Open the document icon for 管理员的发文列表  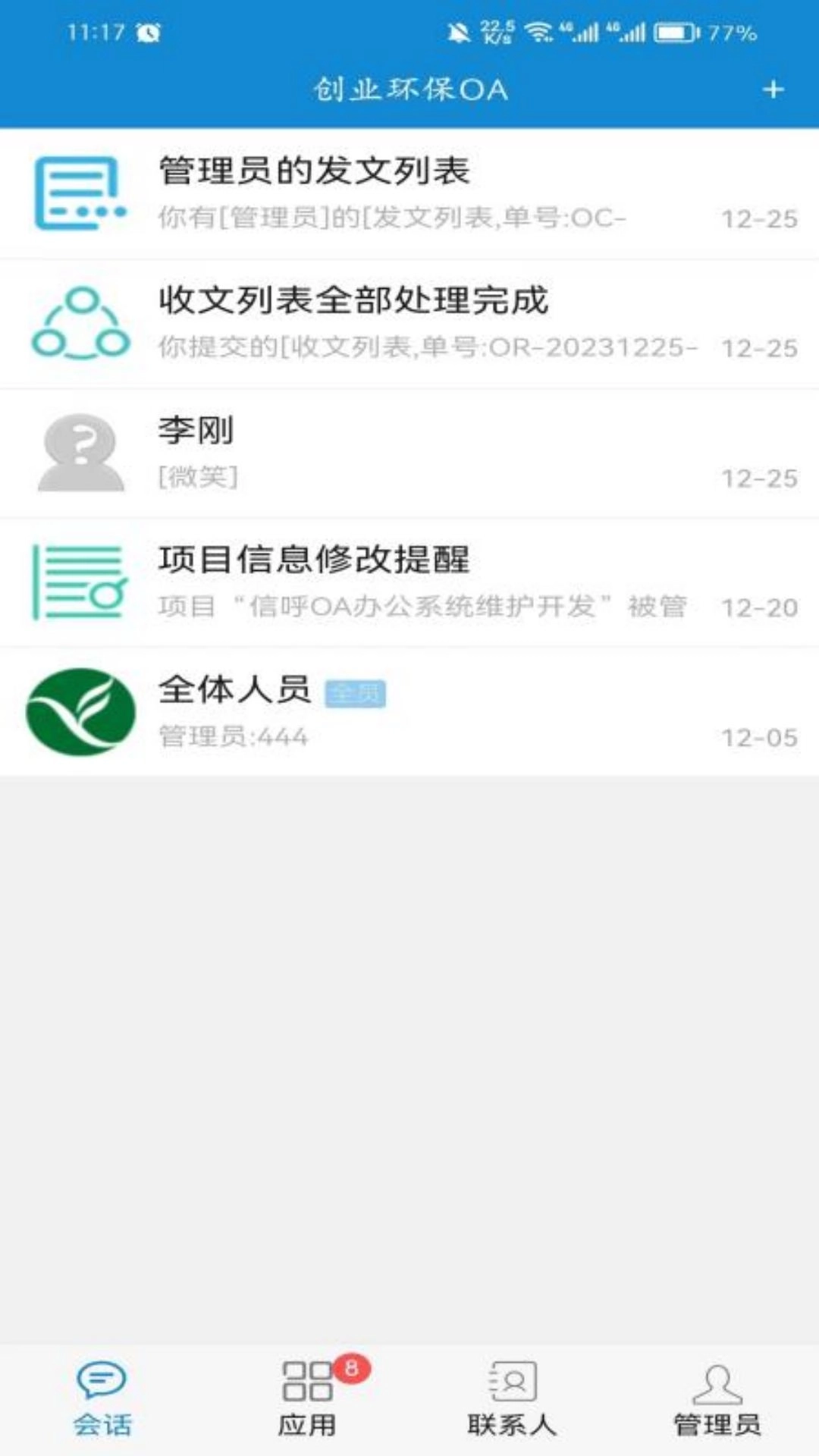[x=78, y=192]
